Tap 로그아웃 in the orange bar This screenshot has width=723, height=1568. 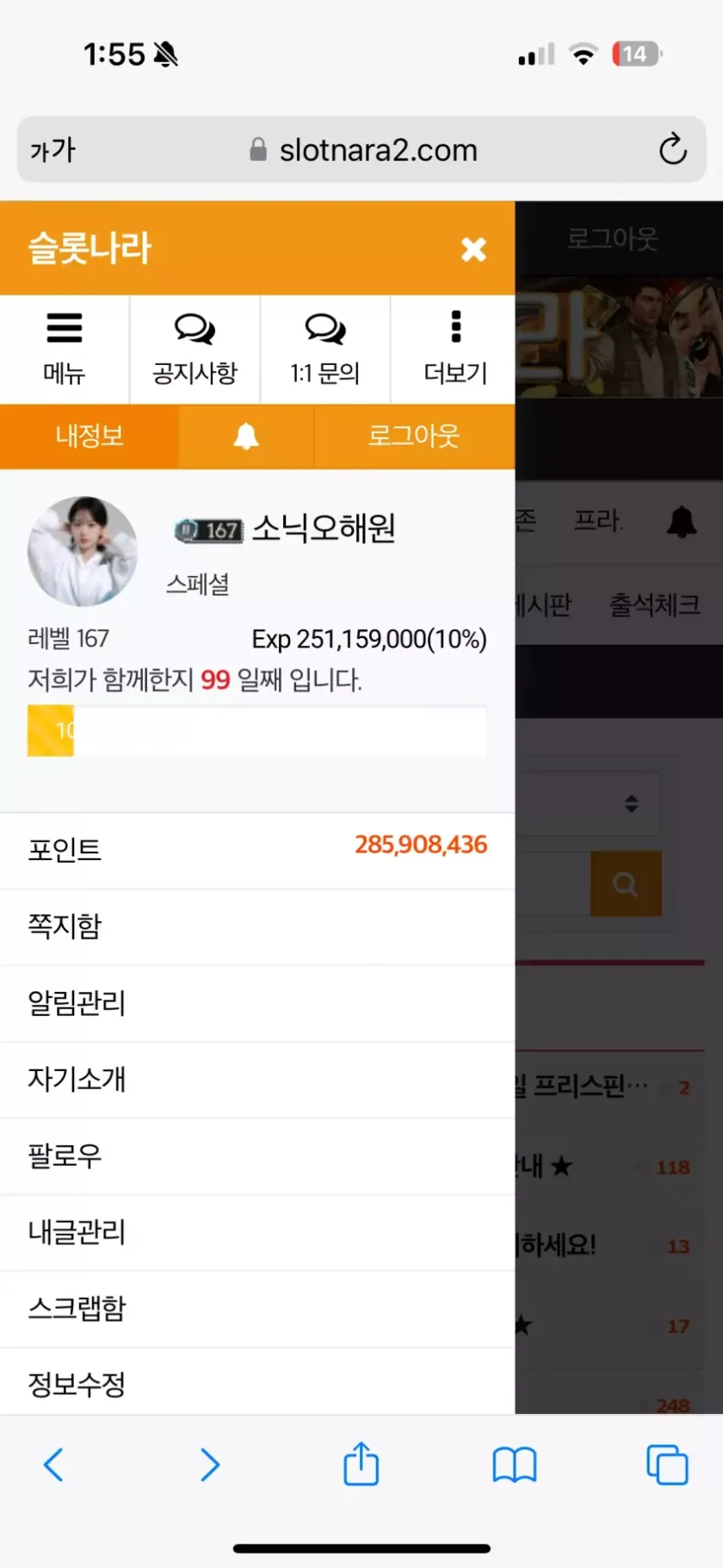[414, 437]
